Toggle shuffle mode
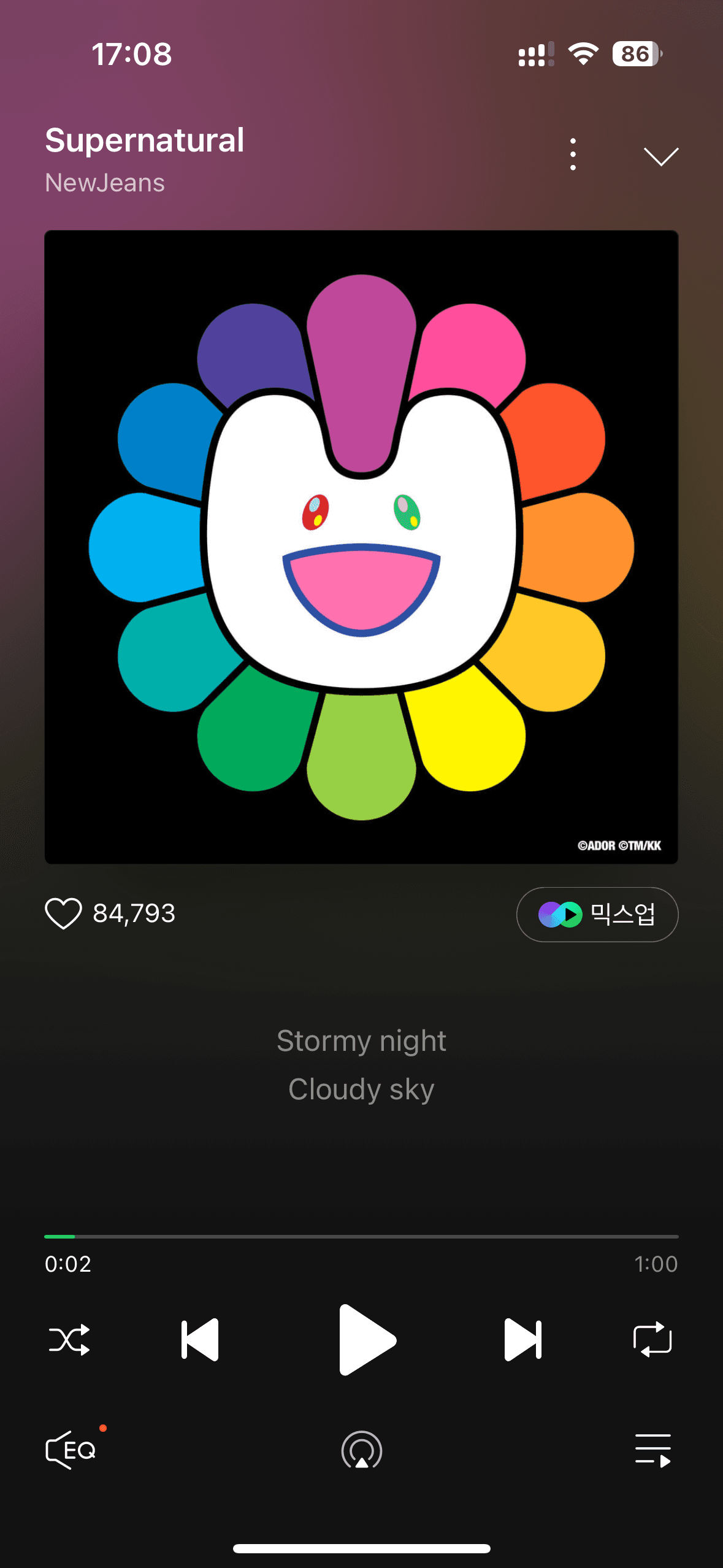The width and height of the screenshot is (723, 1568). click(69, 1340)
